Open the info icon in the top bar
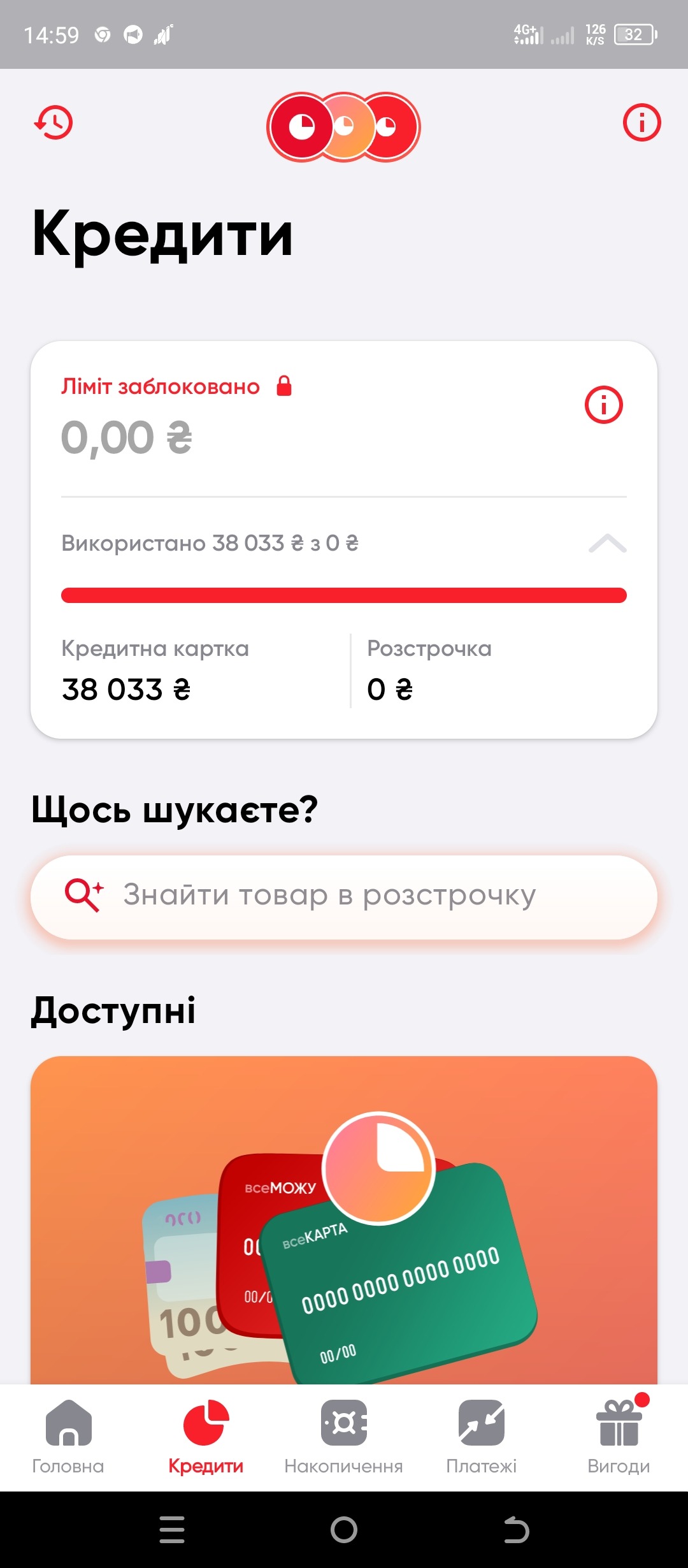The height and width of the screenshot is (1568, 688). click(x=641, y=122)
